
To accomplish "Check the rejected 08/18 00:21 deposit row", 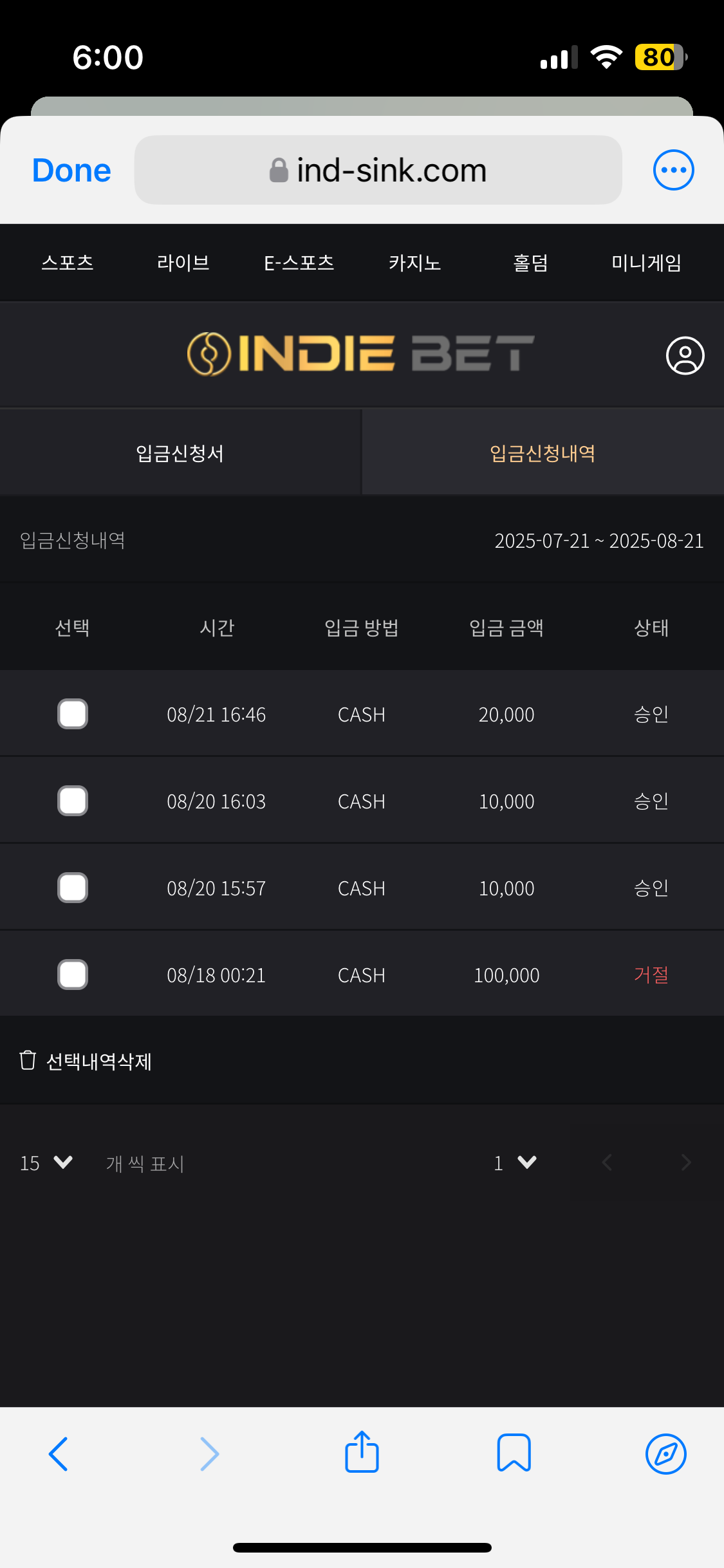I will tap(73, 975).
